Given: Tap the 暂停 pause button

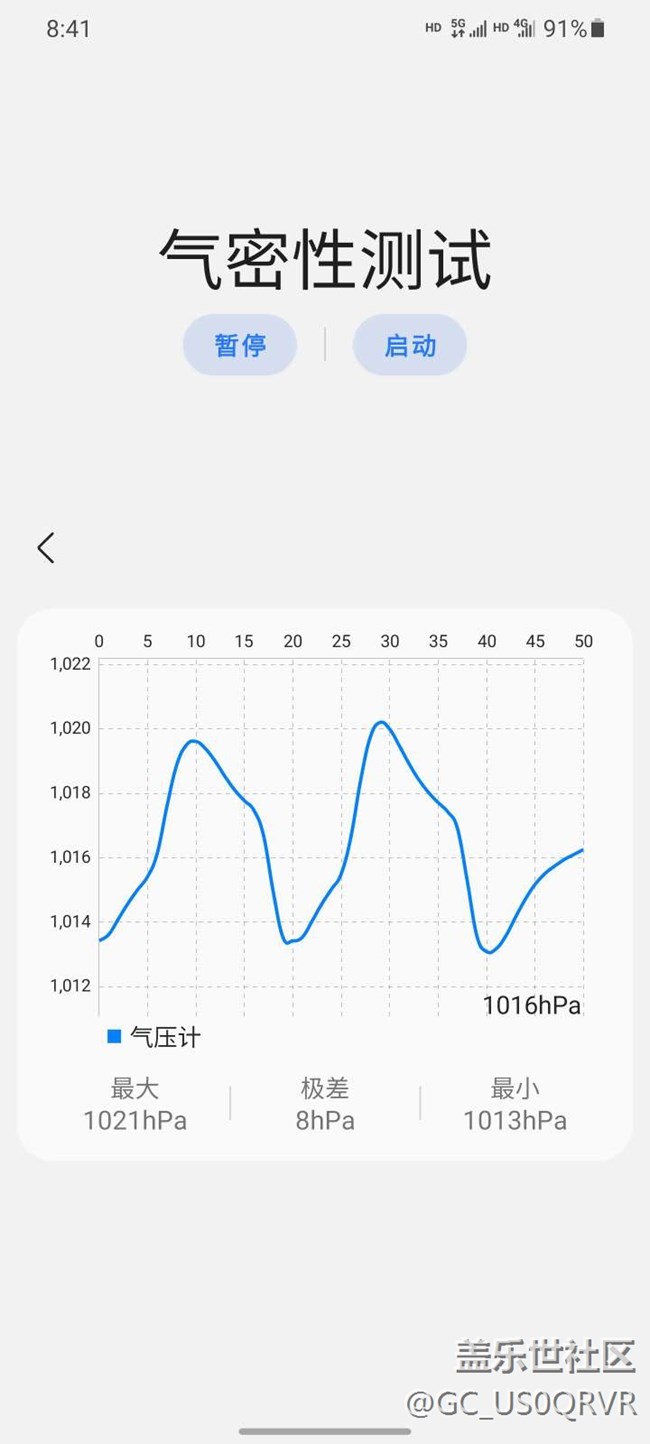Looking at the screenshot, I should tap(240, 345).
